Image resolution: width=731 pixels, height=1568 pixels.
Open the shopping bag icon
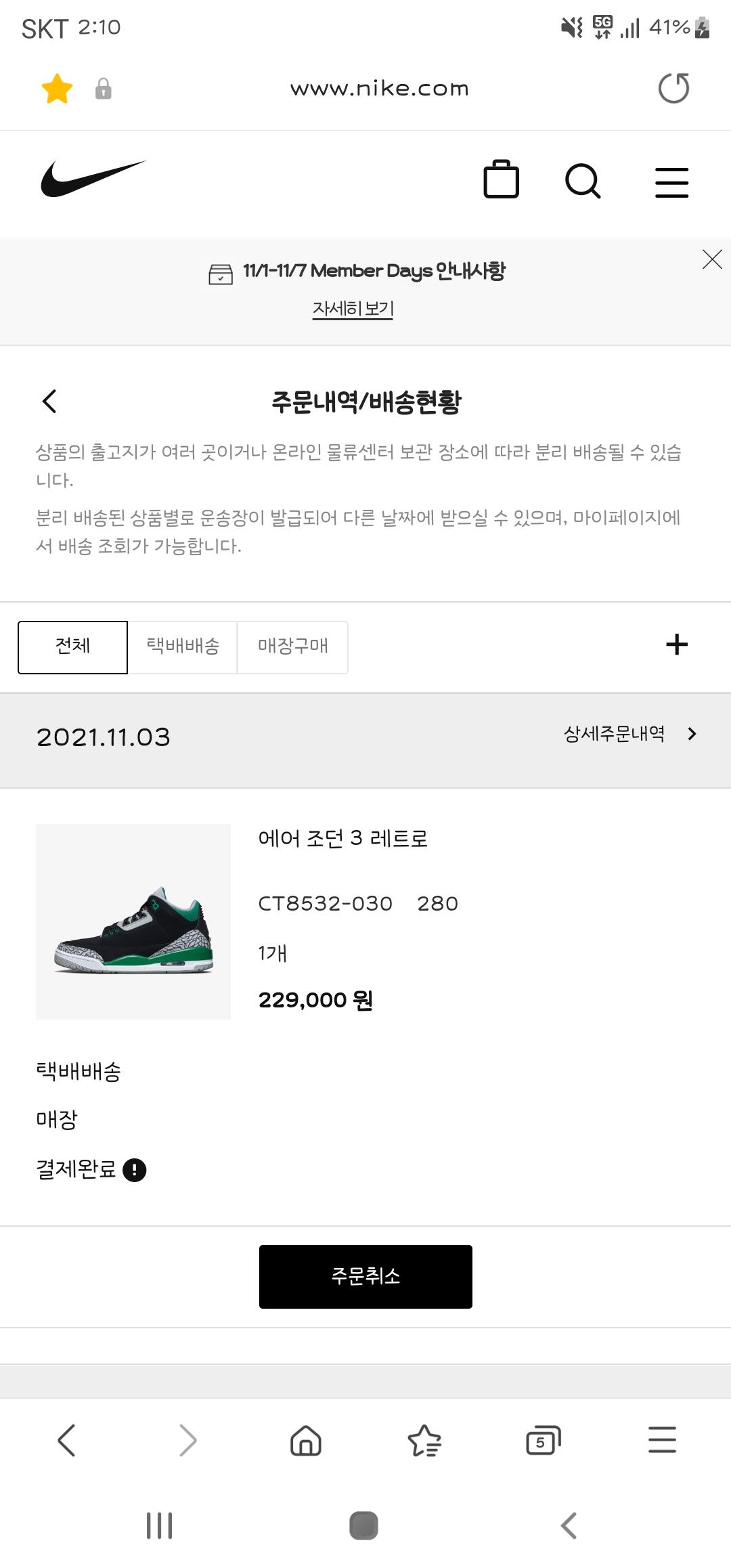[x=501, y=180]
